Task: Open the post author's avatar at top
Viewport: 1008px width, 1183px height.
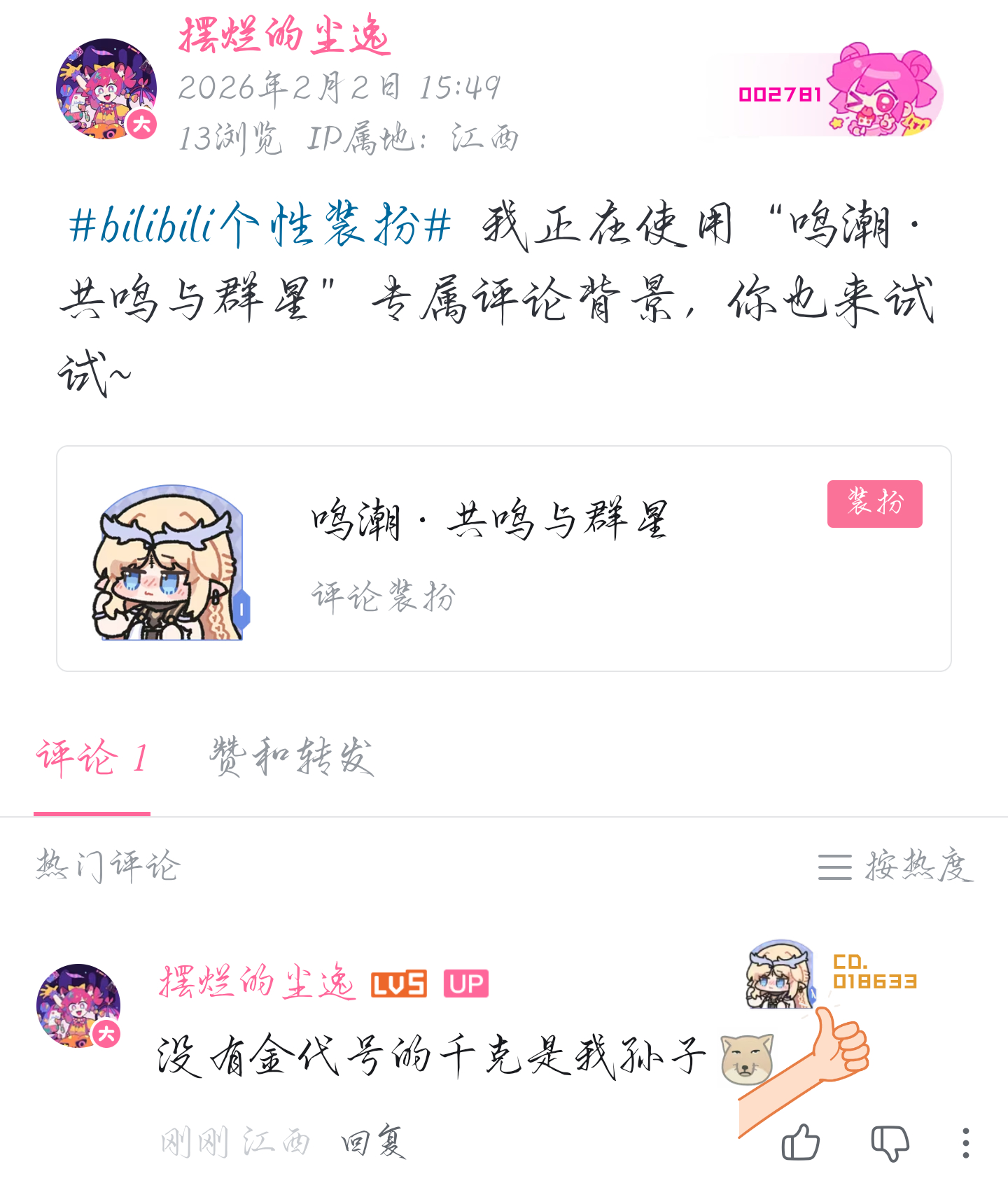Action: coord(106,89)
